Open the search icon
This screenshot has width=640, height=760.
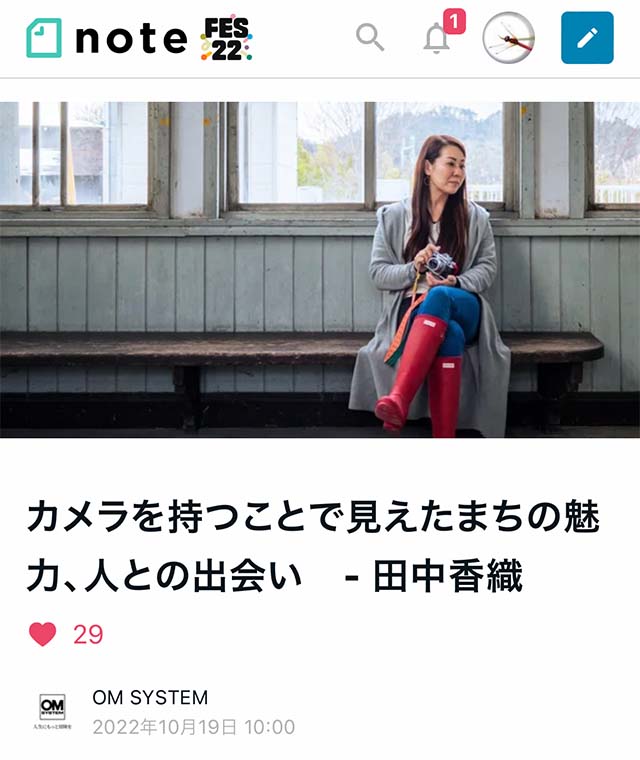pyautogui.click(x=370, y=38)
